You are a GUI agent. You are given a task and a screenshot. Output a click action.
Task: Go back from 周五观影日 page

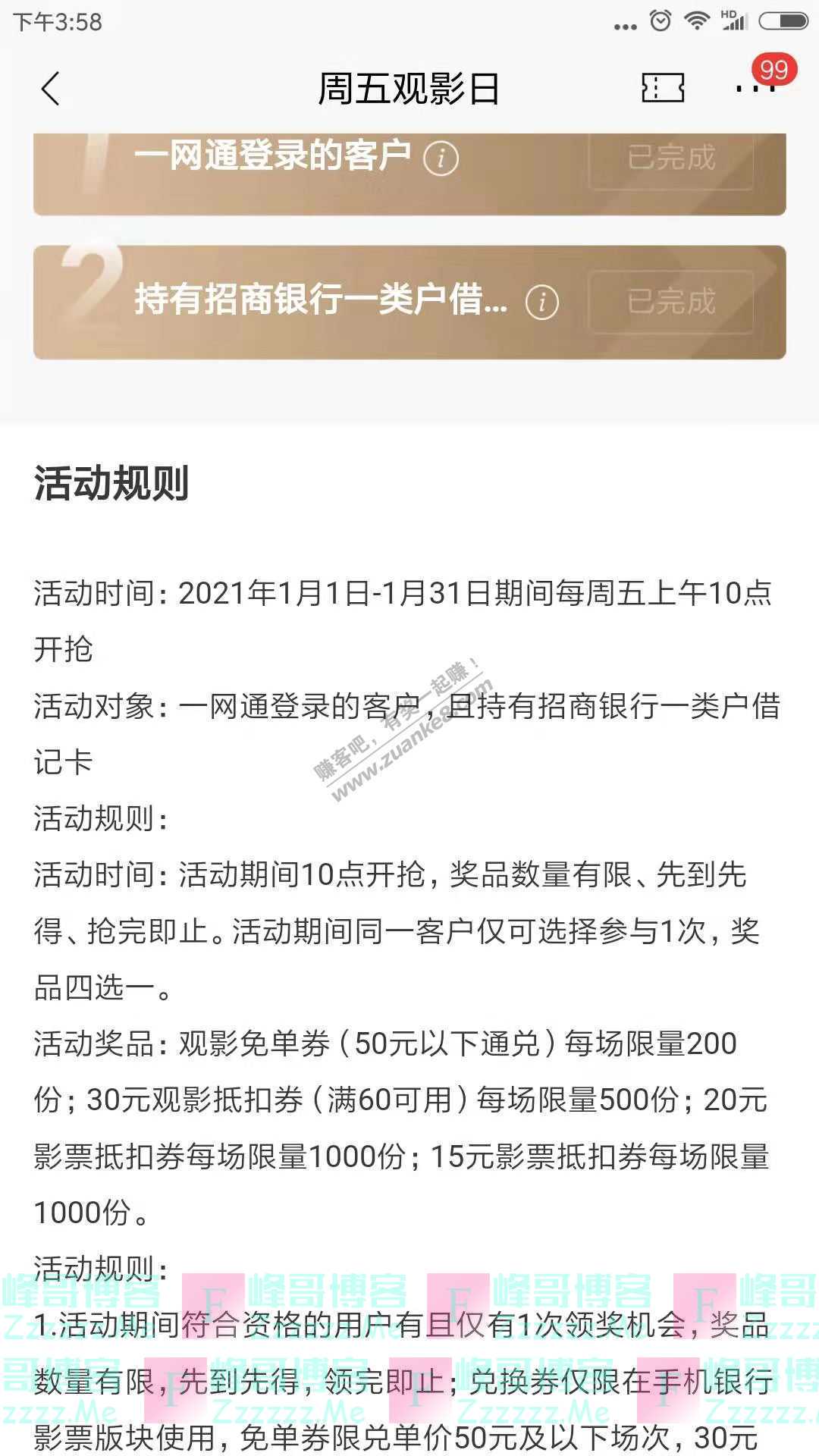50,89
